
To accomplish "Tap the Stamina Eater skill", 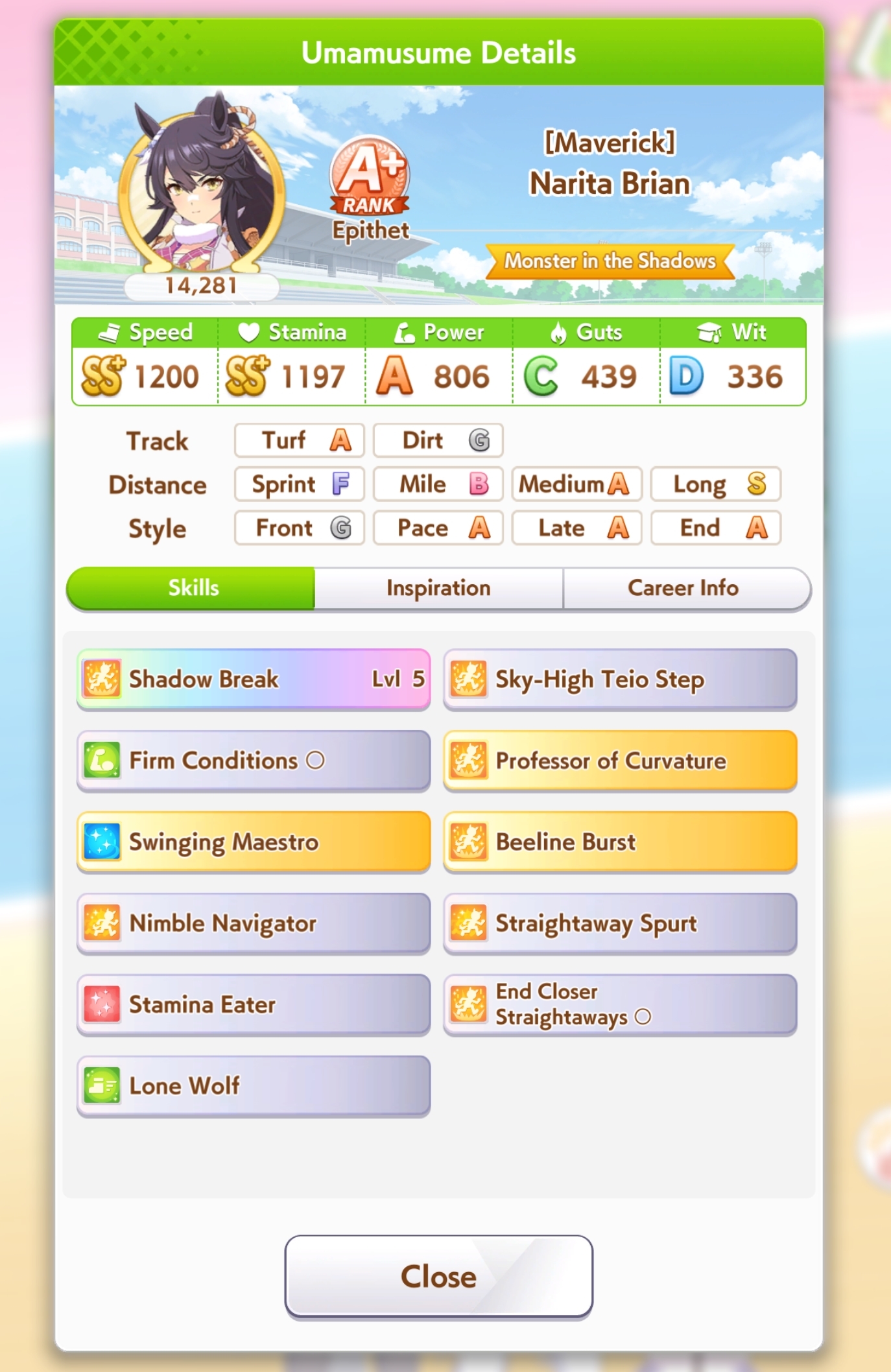I will coord(254,1004).
